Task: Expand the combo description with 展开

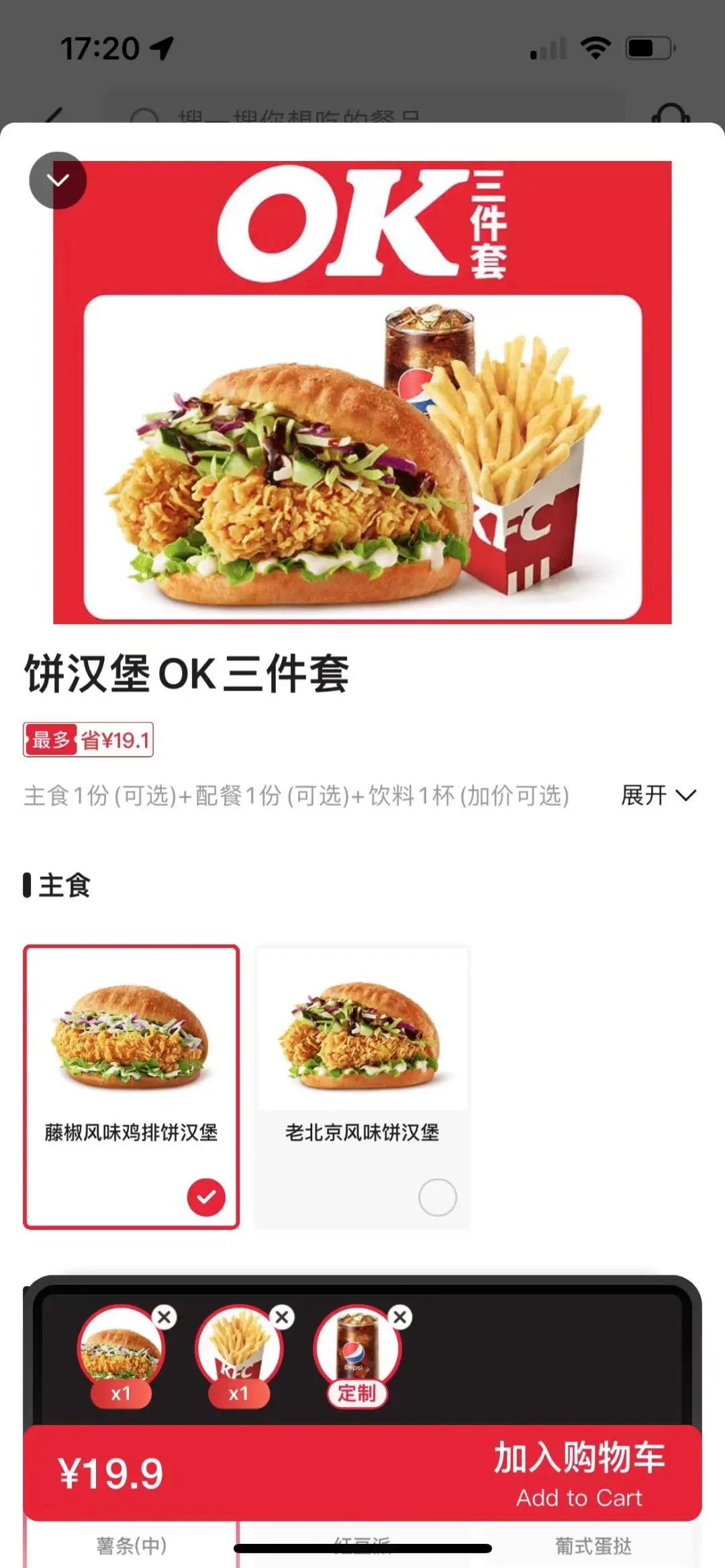Action: (658, 795)
